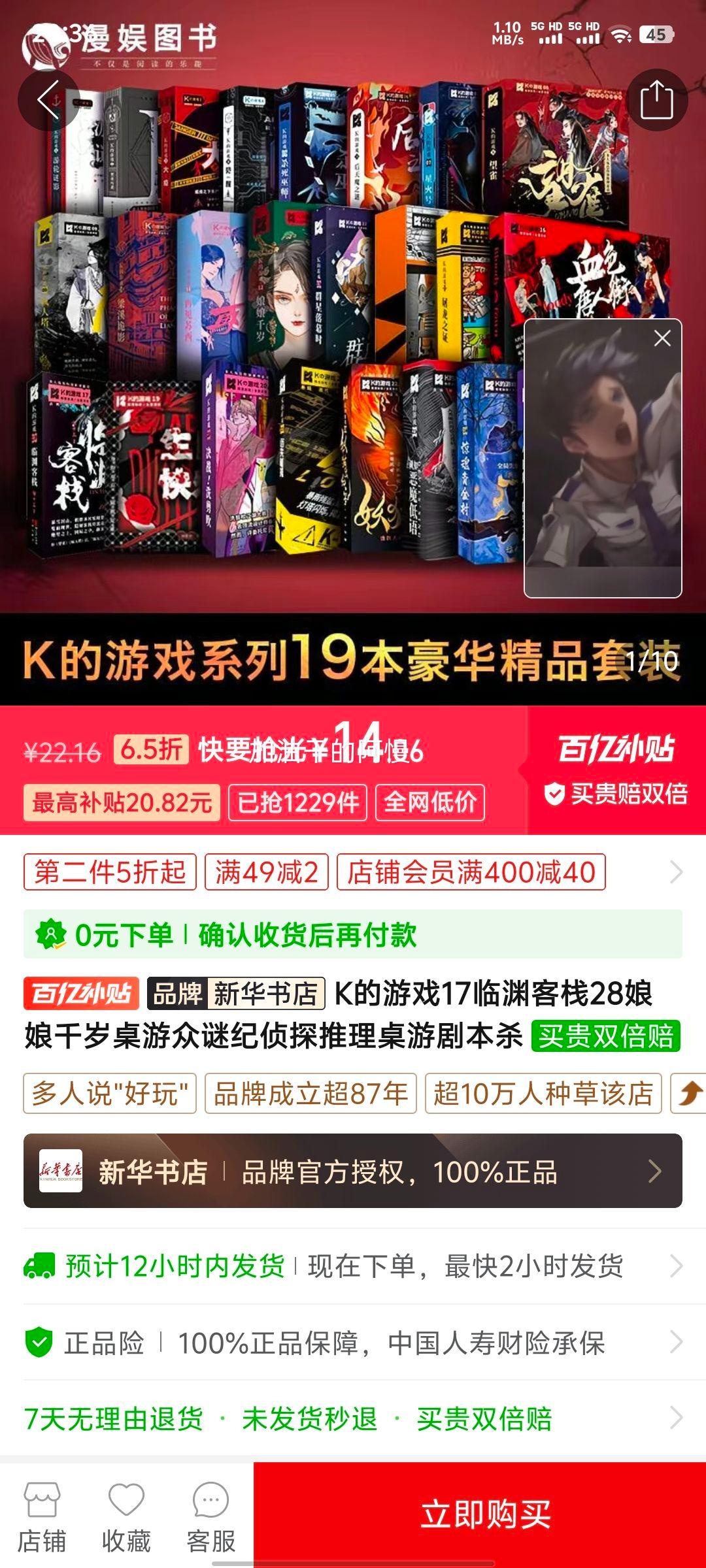Select the 品牌 新华书店 brand tag

click(235, 994)
